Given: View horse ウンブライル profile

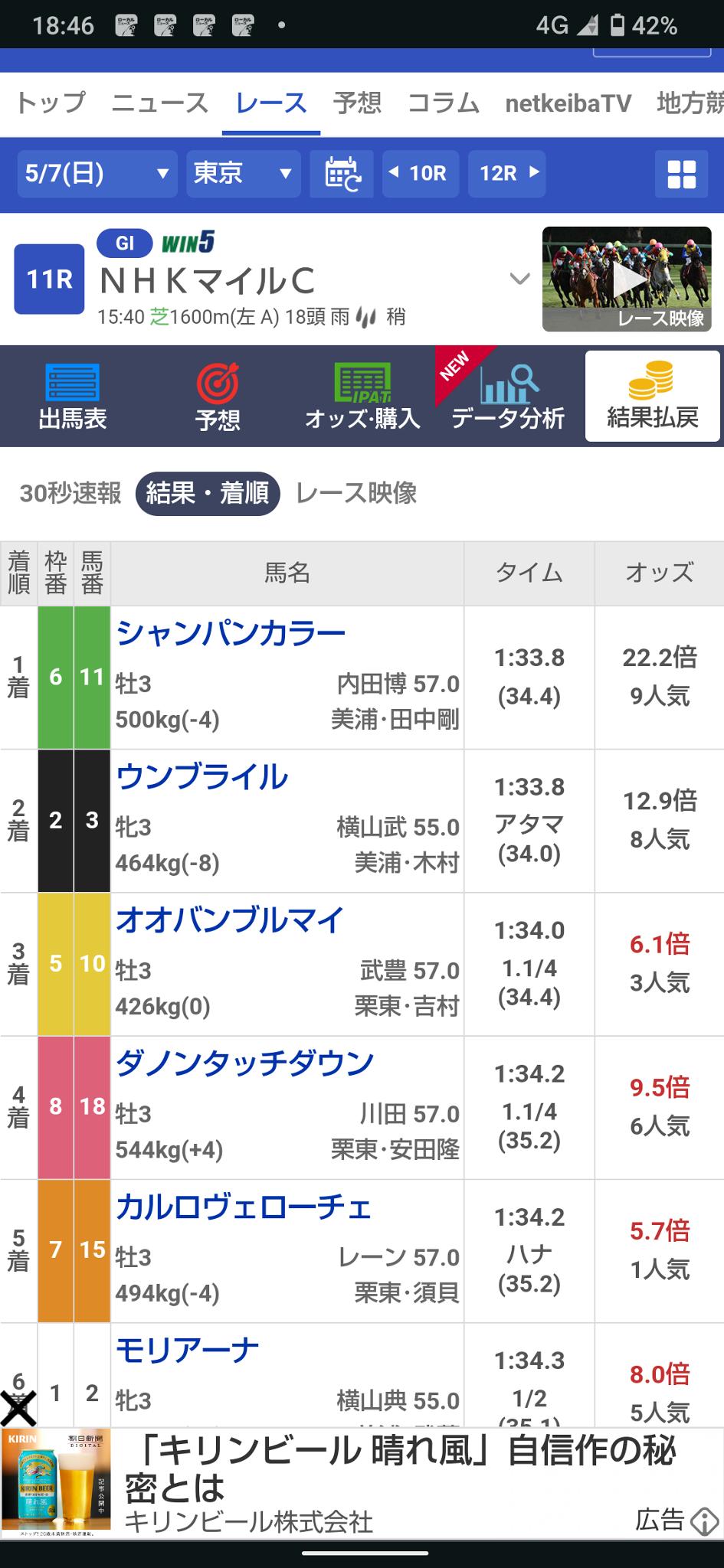Looking at the screenshot, I should [202, 776].
